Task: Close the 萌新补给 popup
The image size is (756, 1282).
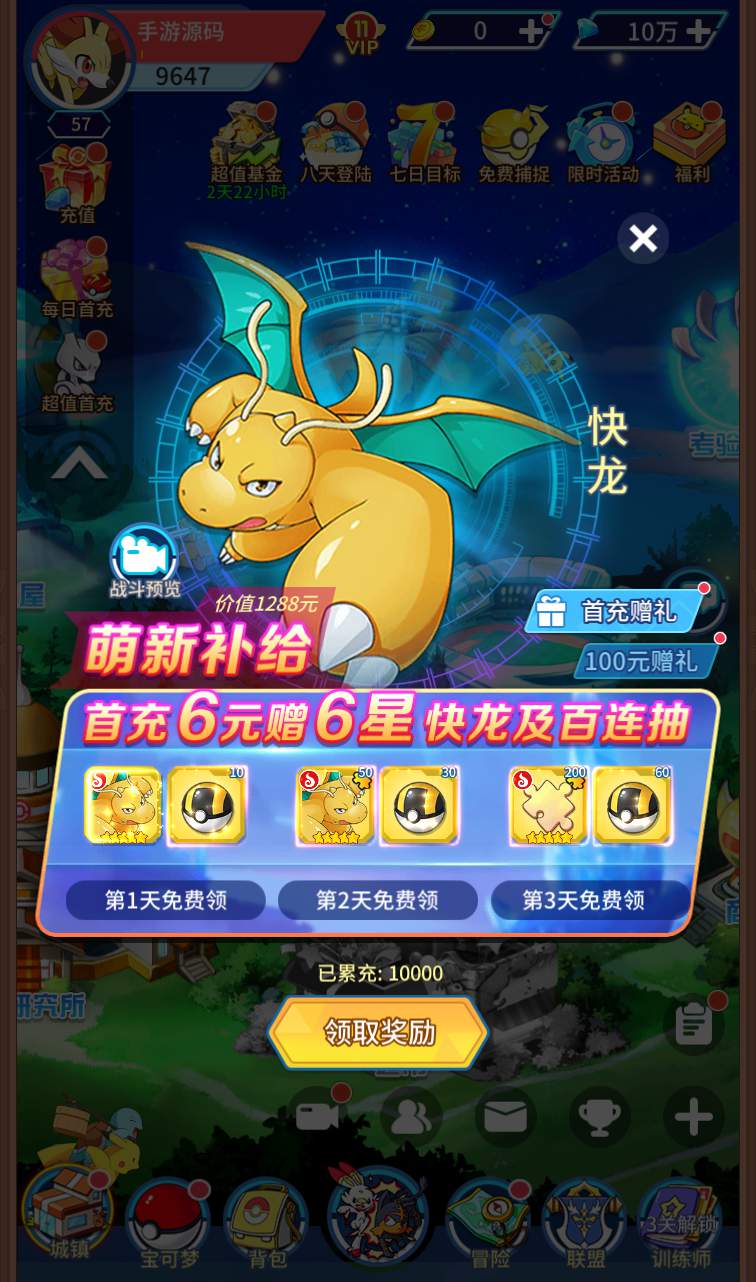Action: point(643,239)
